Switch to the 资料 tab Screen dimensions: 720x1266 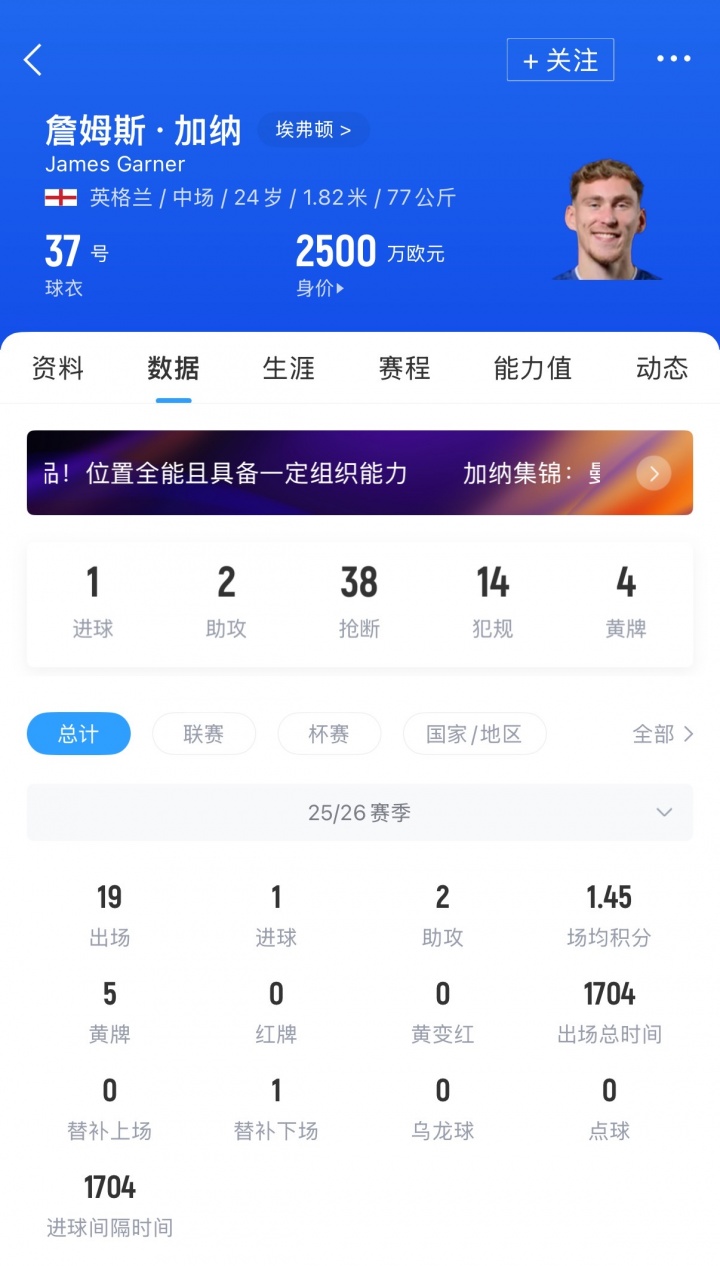tap(58, 368)
